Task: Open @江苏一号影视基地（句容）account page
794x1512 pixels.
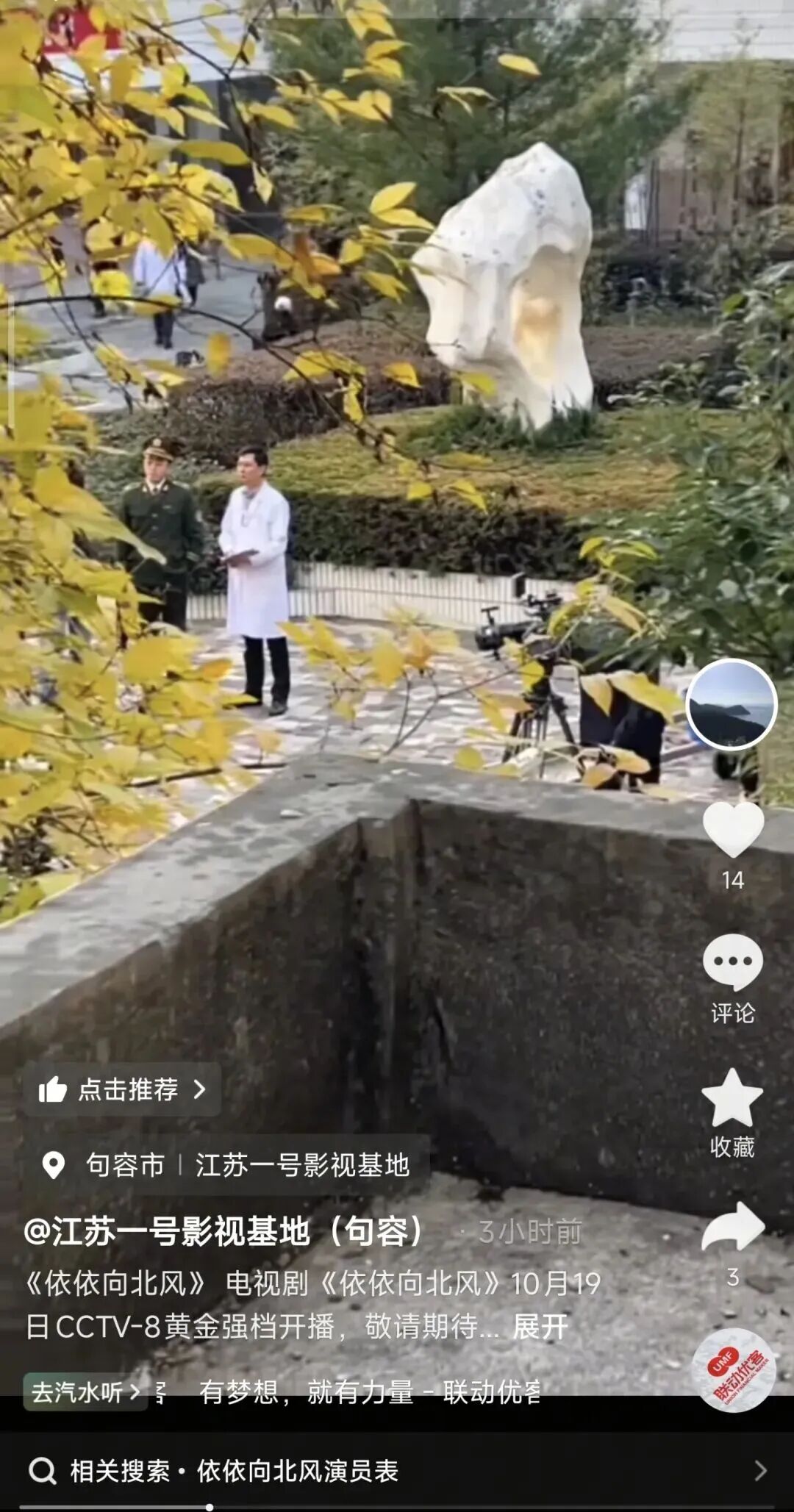Action: [223, 1231]
